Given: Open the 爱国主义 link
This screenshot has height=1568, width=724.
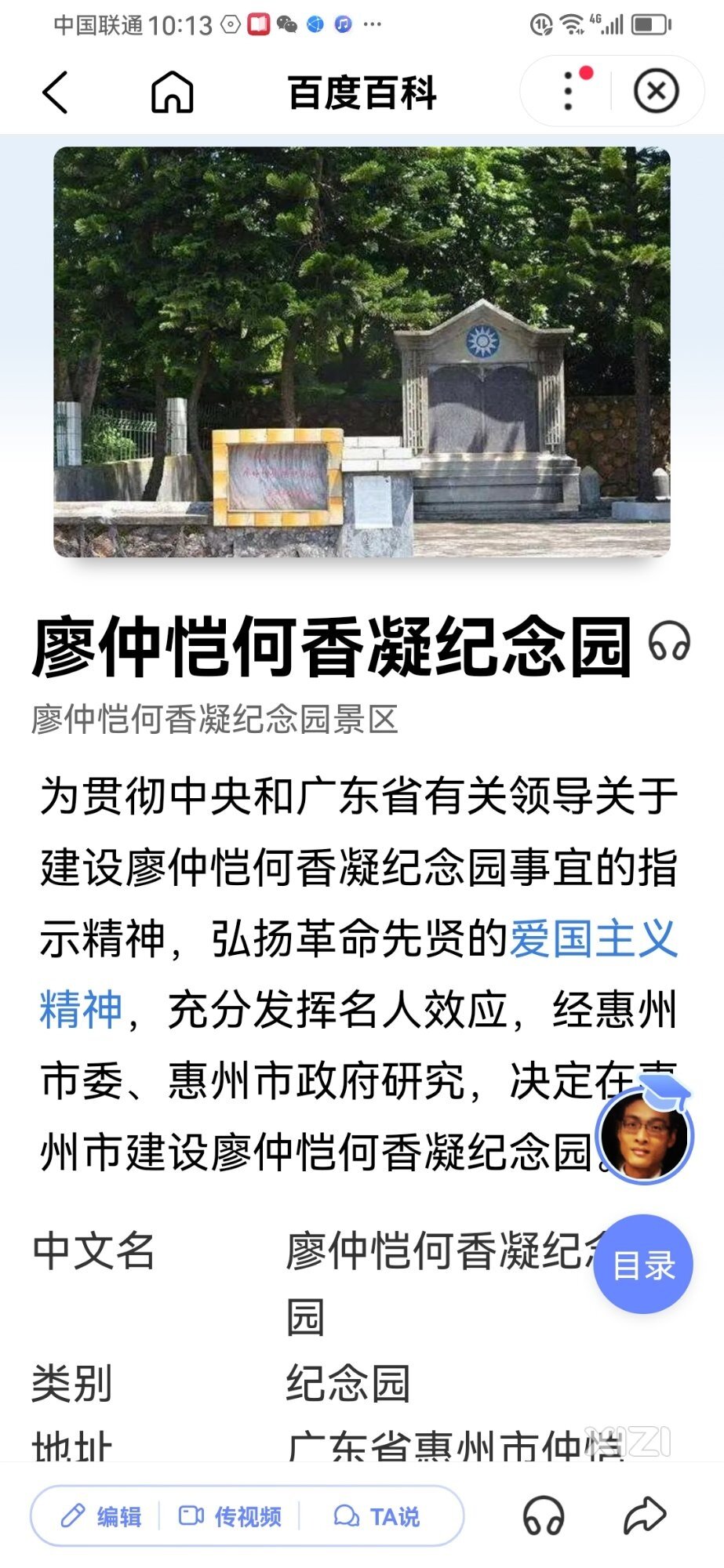Looking at the screenshot, I should (x=594, y=938).
